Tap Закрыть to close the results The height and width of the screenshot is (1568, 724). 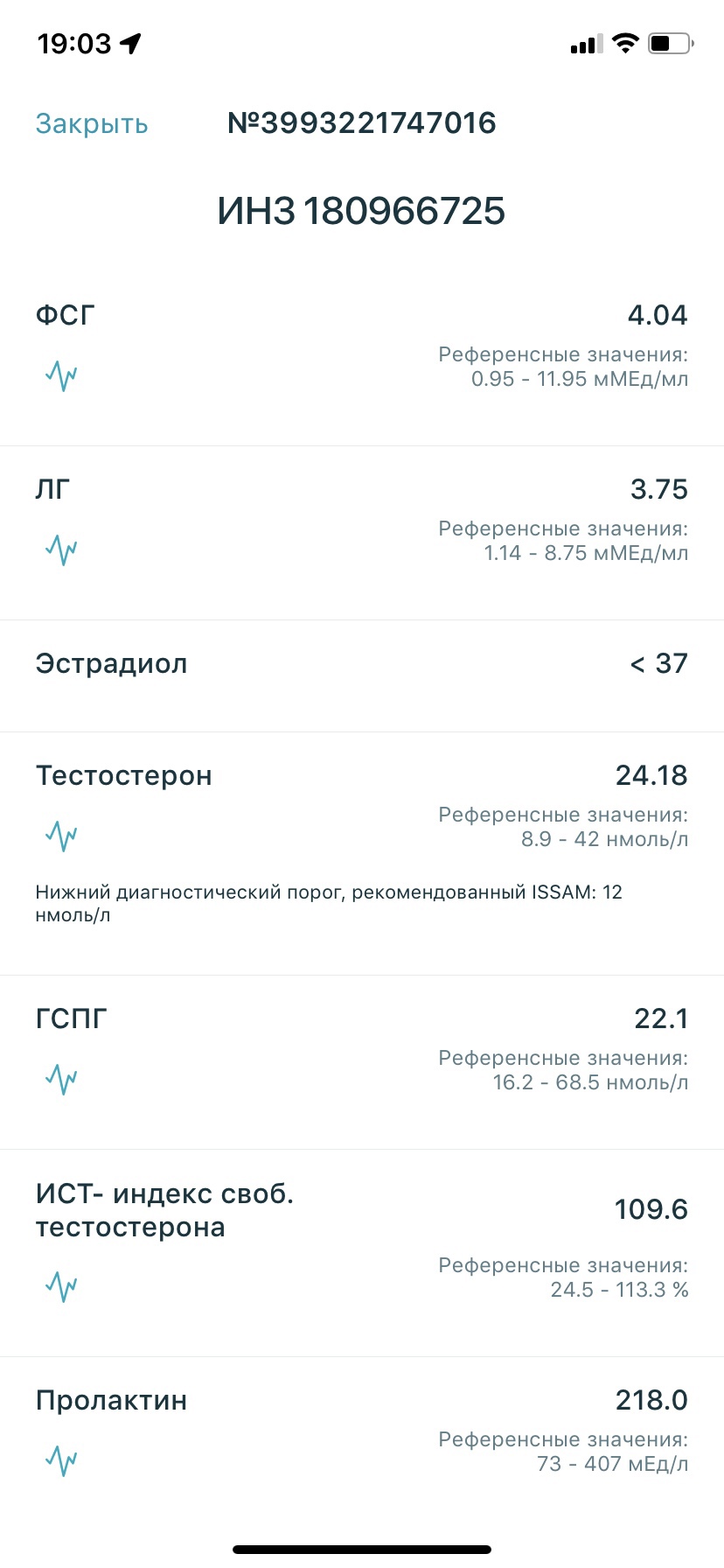pos(92,124)
